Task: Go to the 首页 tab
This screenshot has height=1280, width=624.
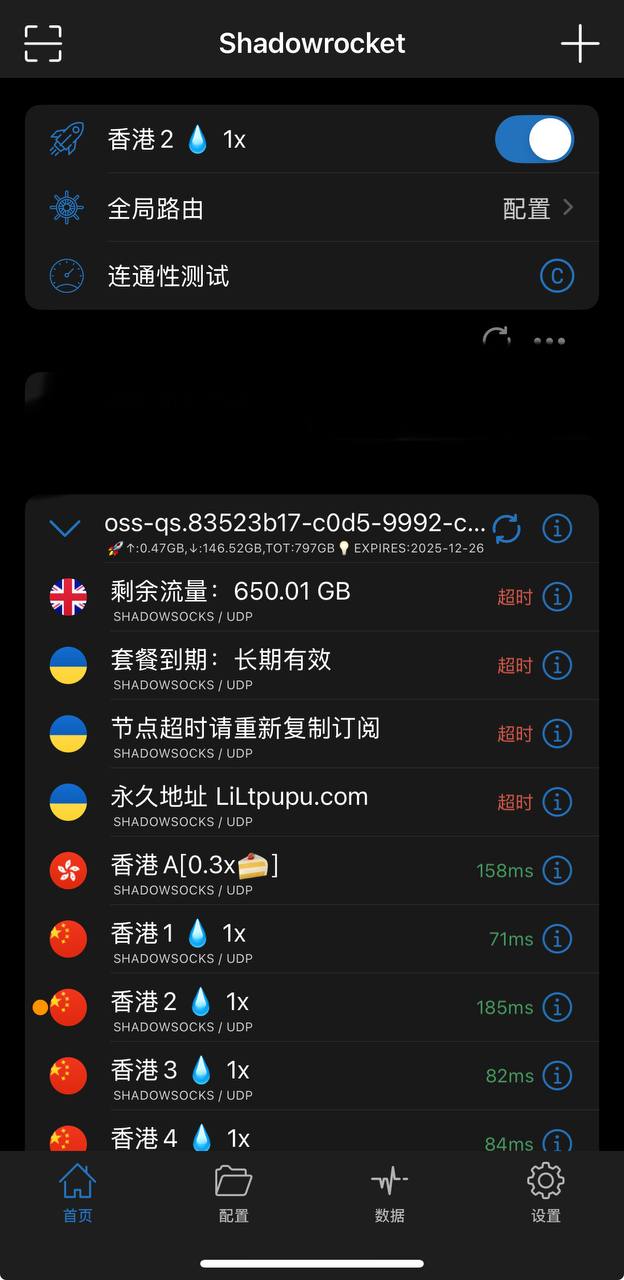Action: tap(77, 1194)
